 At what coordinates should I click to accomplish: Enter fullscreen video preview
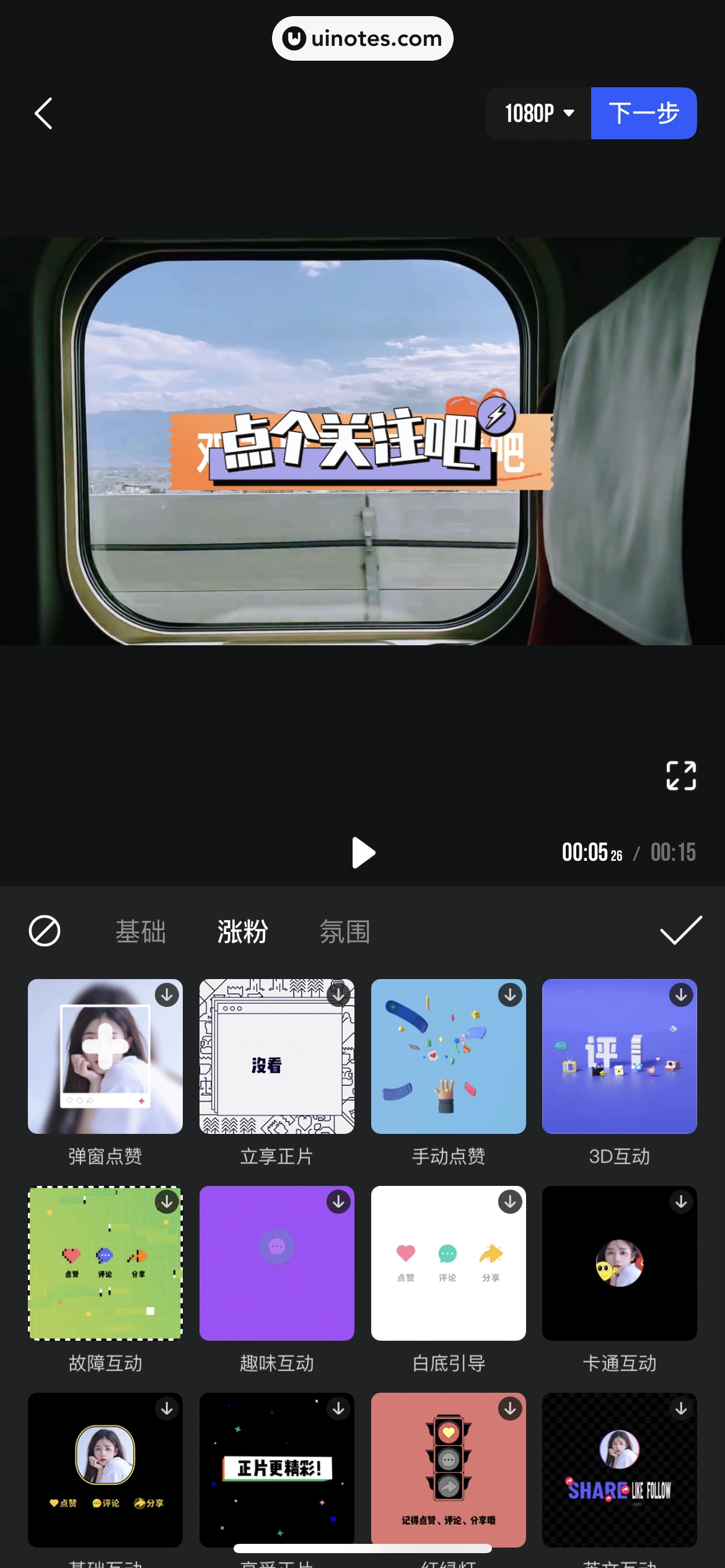click(680, 775)
